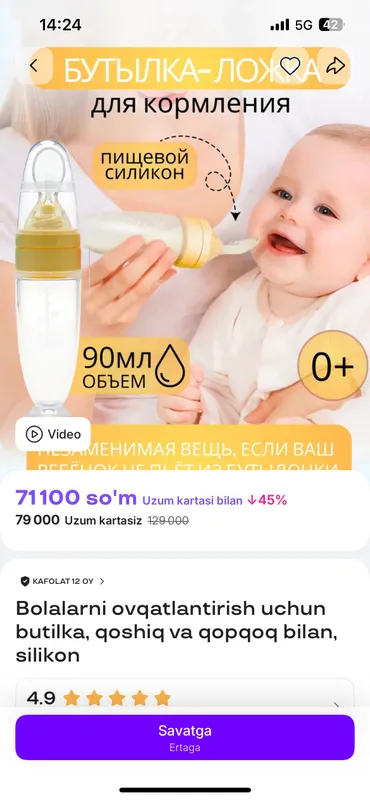The height and width of the screenshot is (800, 370).
Task: Tap Savatga to add to cart
Action: coord(185,737)
